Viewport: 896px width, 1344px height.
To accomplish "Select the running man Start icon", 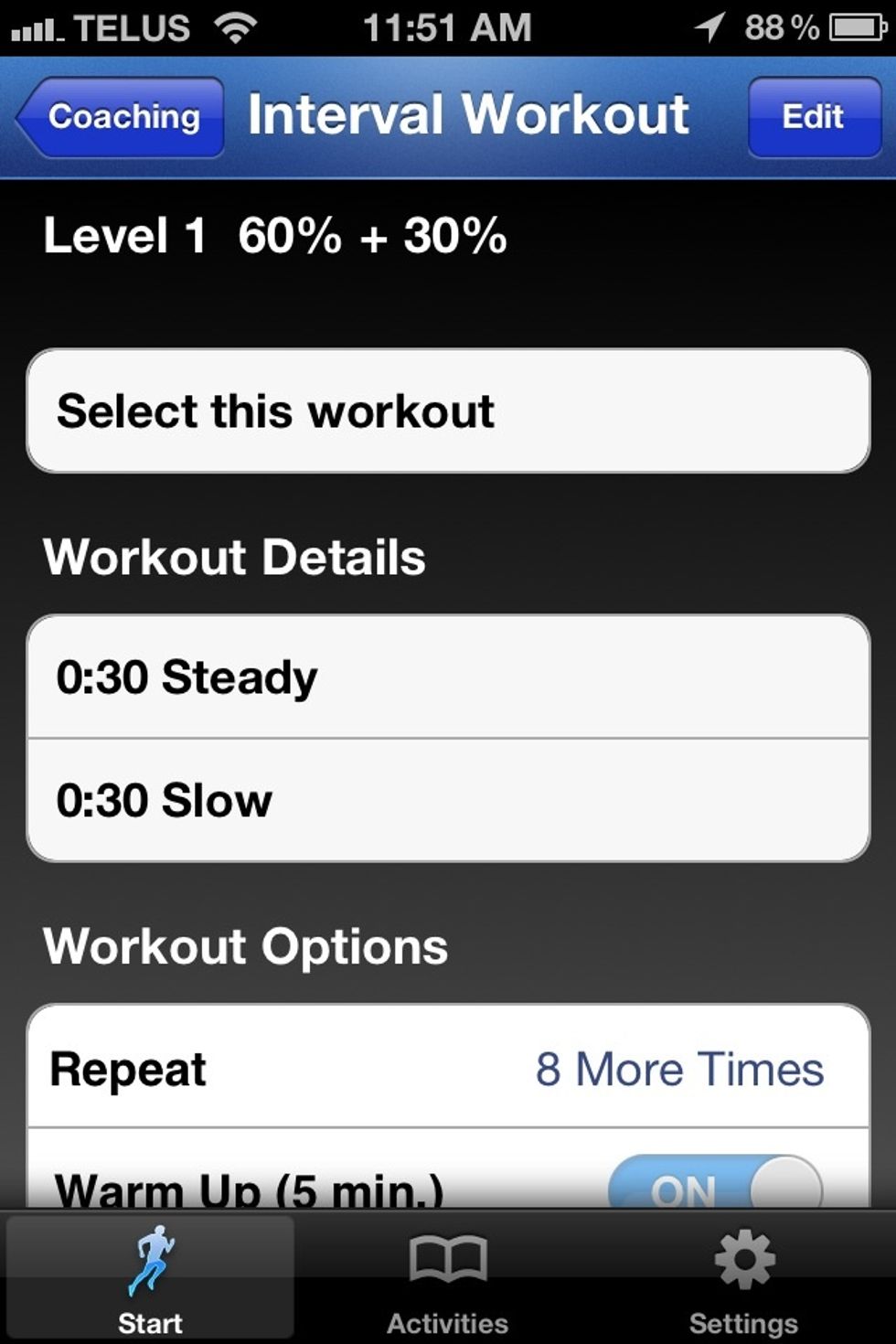I will (x=152, y=1266).
